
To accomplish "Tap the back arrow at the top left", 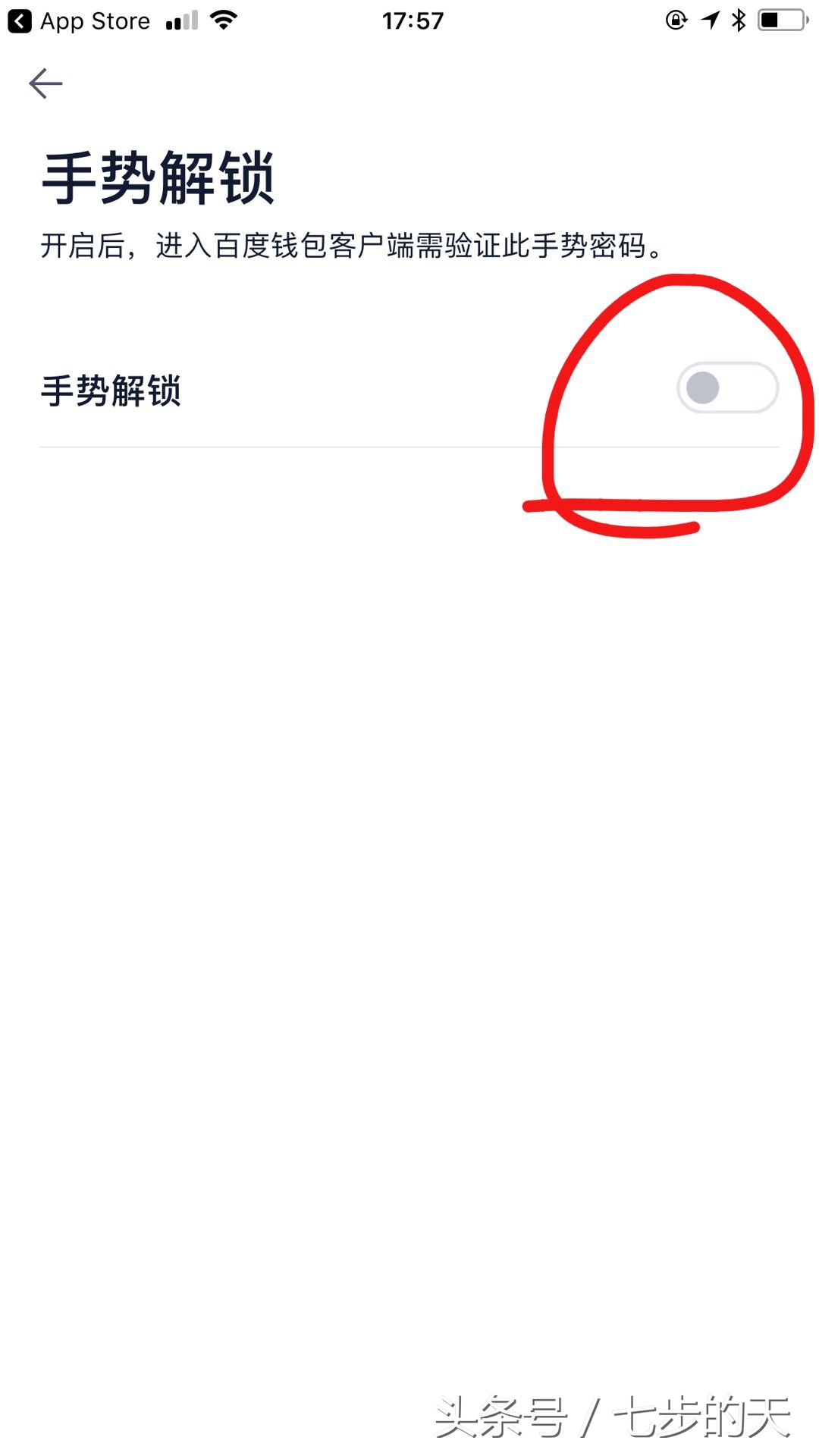I will click(x=47, y=82).
